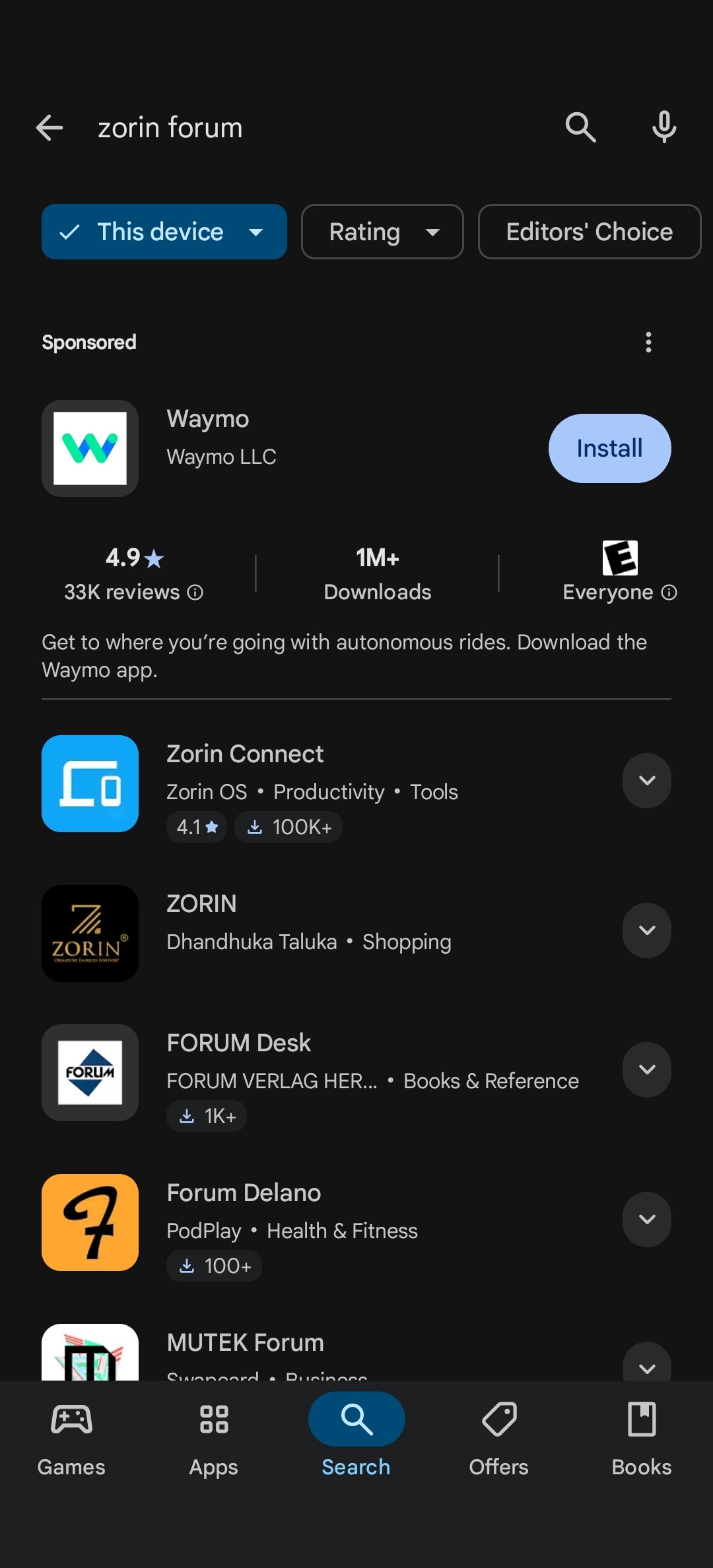Open the This device filter dropdown
Screen dimensions: 713x1568
pyautogui.click(x=164, y=232)
